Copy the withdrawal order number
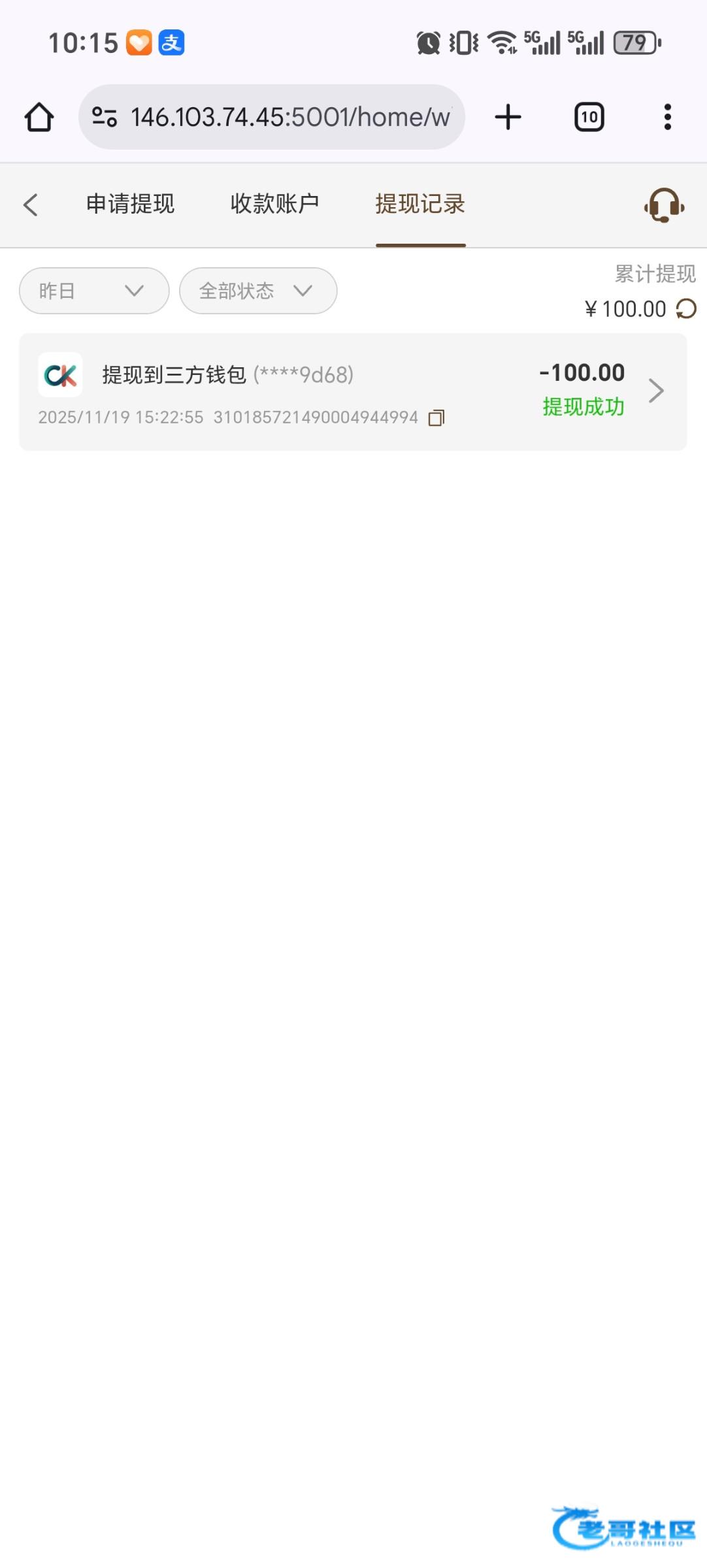The width and height of the screenshot is (707, 1568). [x=436, y=418]
